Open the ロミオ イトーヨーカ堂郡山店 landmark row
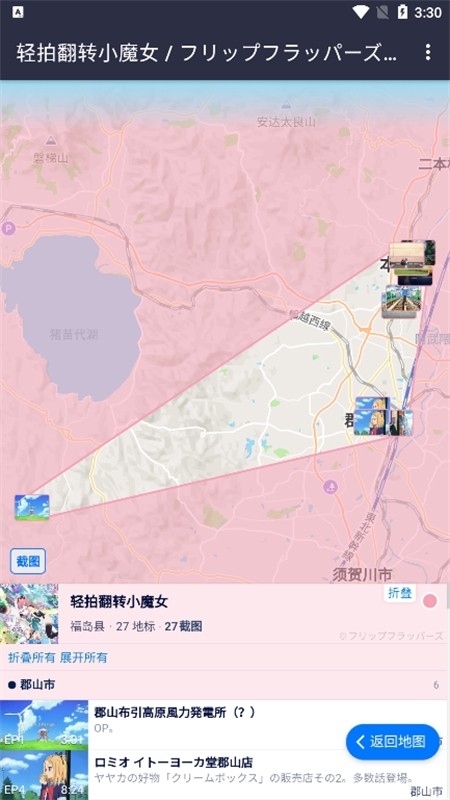 (225, 774)
